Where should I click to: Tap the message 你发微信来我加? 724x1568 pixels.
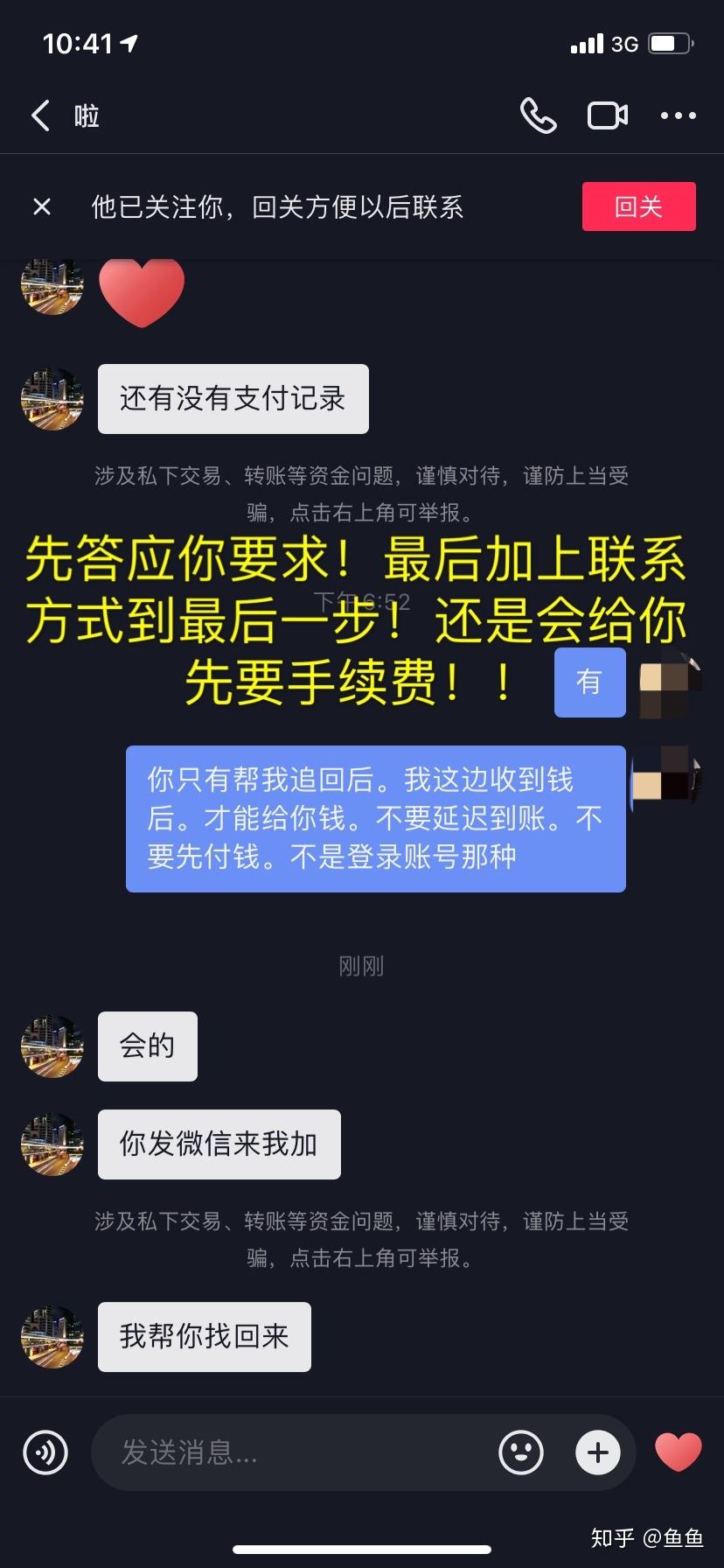click(219, 1144)
